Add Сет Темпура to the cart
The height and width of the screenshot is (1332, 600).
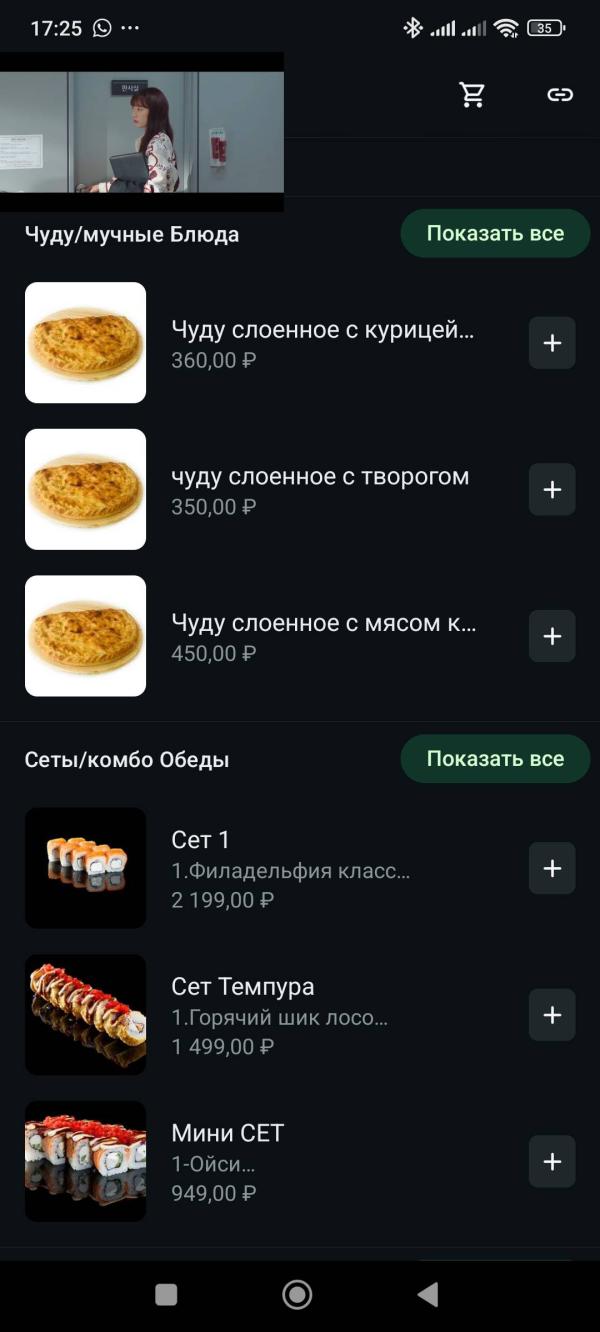pyautogui.click(x=552, y=1015)
